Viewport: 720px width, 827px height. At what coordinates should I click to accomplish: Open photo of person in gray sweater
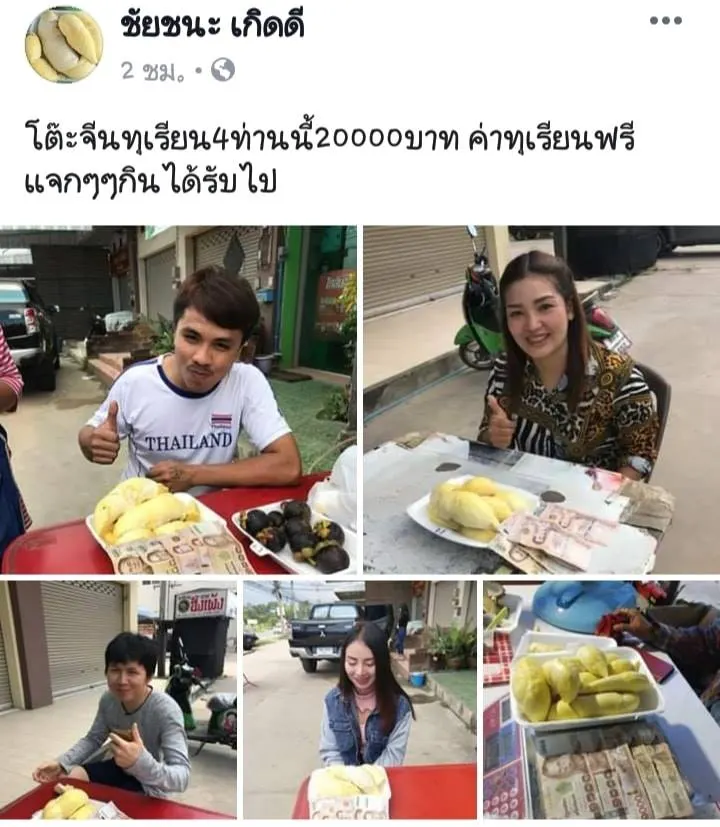119,700
